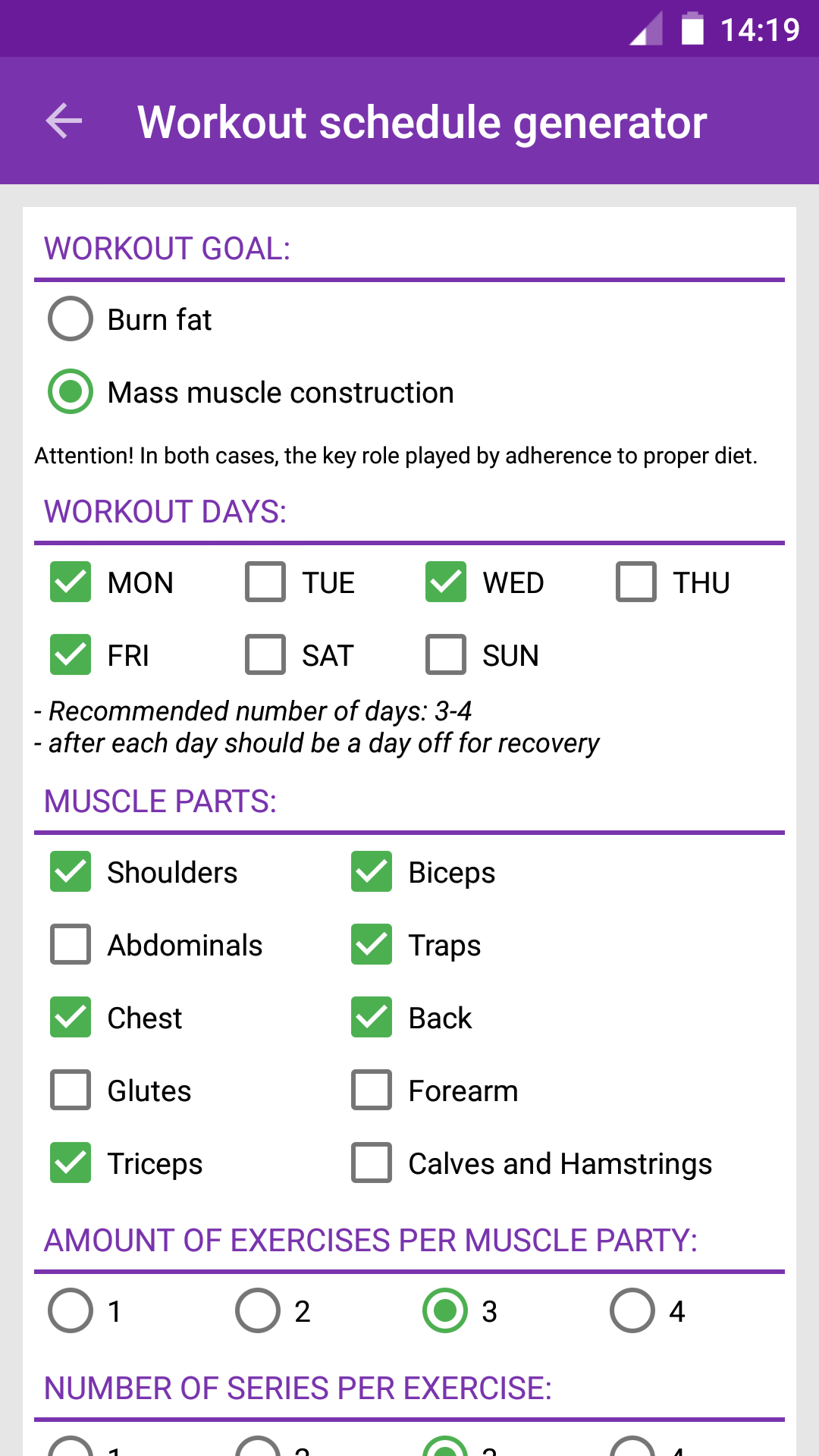Uncheck the Shoulders muscle part
The height and width of the screenshot is (1456, 819).
[x=70, y=872]
